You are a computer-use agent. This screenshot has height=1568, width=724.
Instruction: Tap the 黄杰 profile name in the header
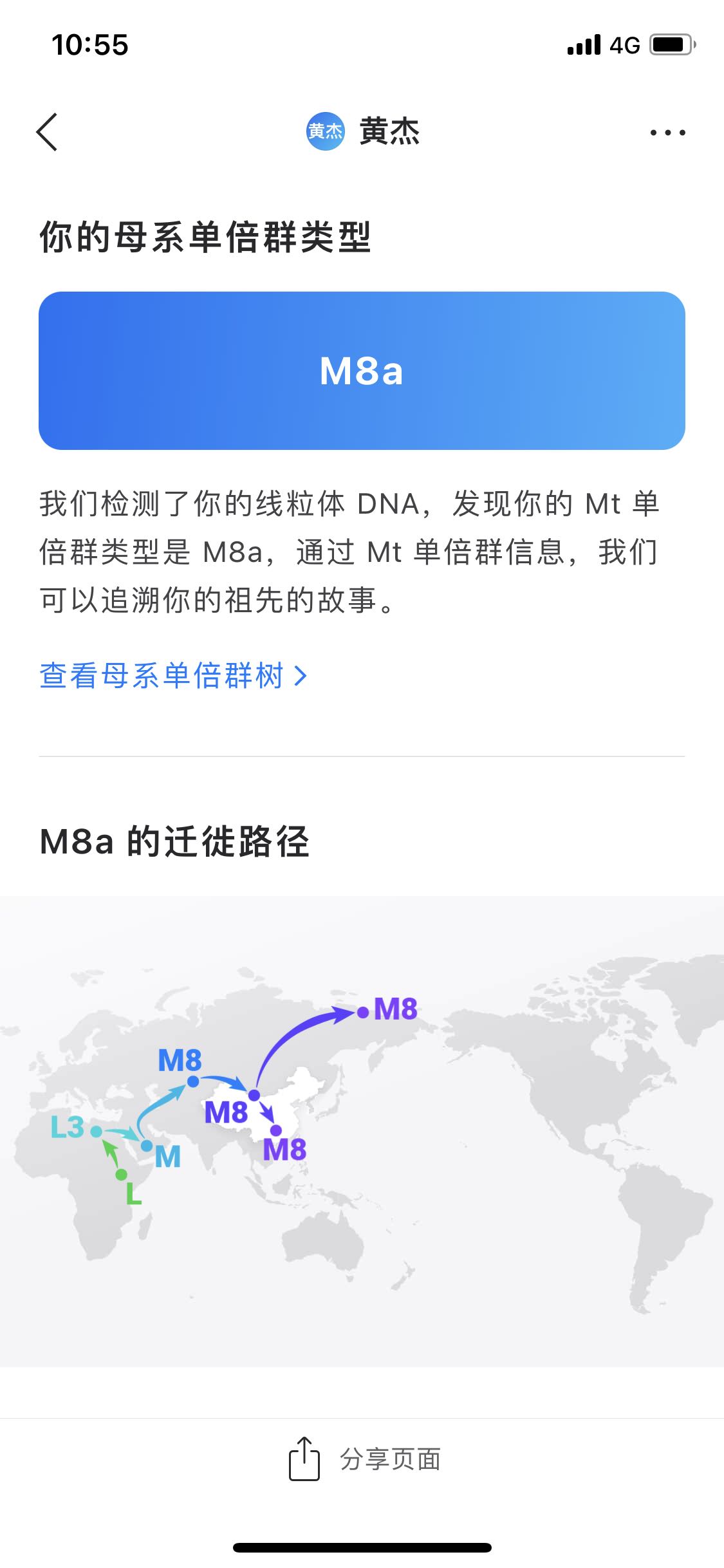(389, 131)
